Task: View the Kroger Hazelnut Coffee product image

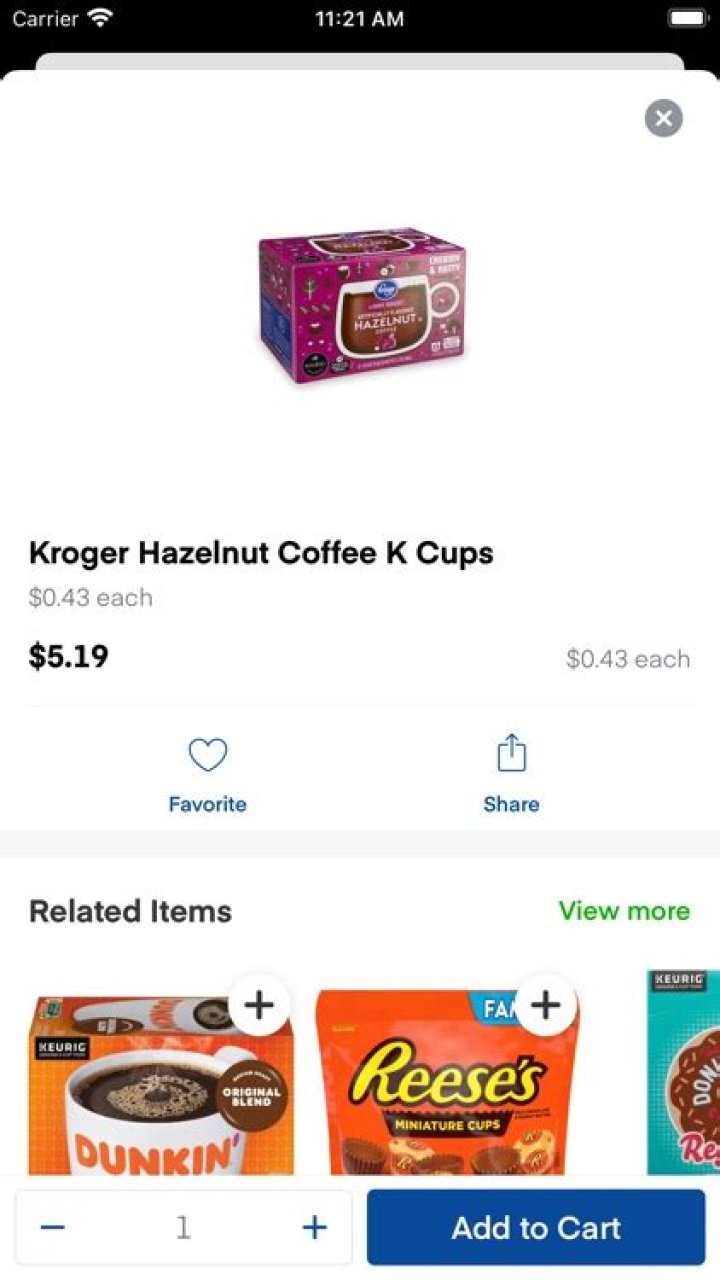Action: pos(361,307)
